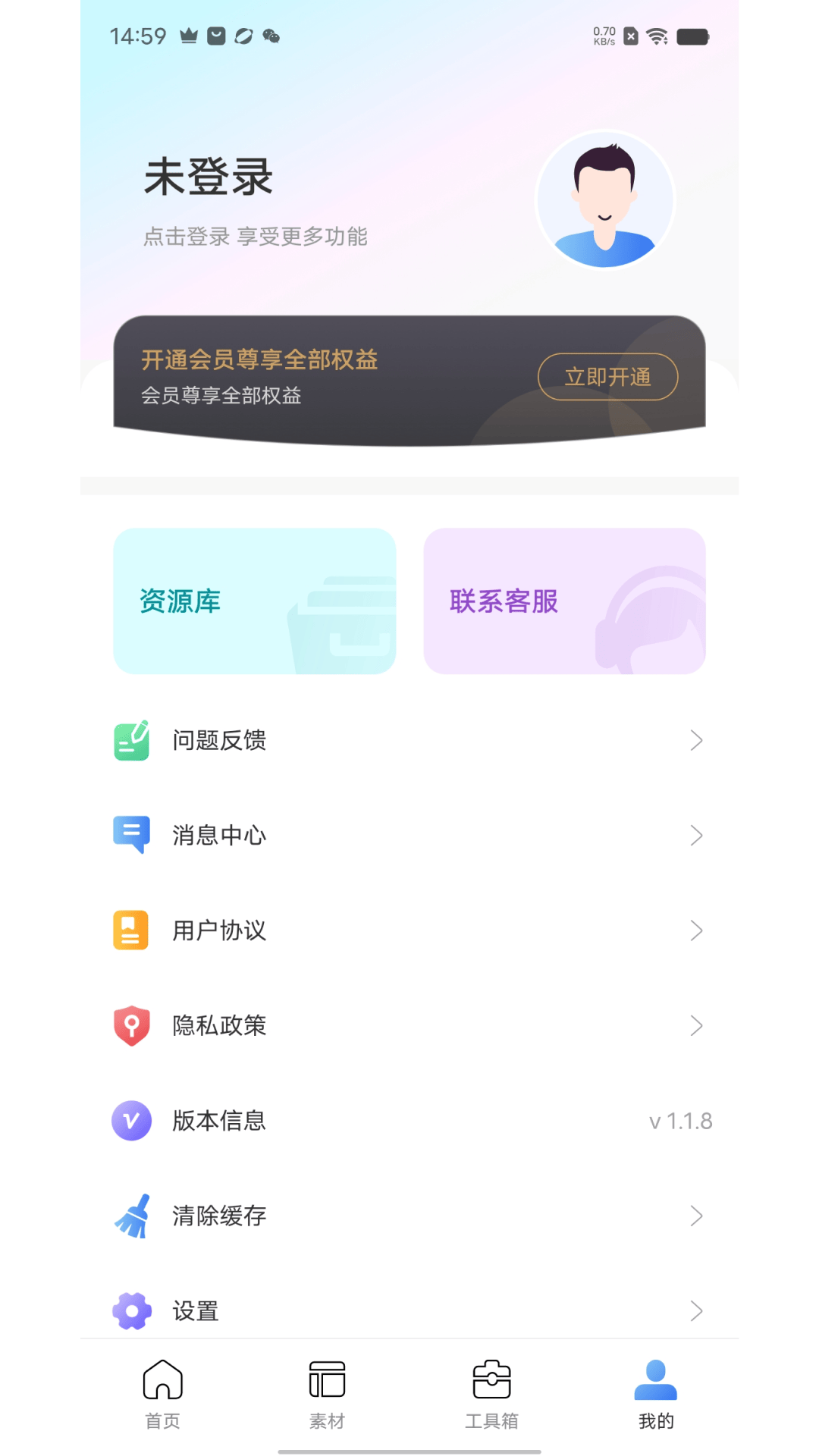Open the 资源库 card
The width and height of the screenshot is (819, 1456).
point(255,601)
